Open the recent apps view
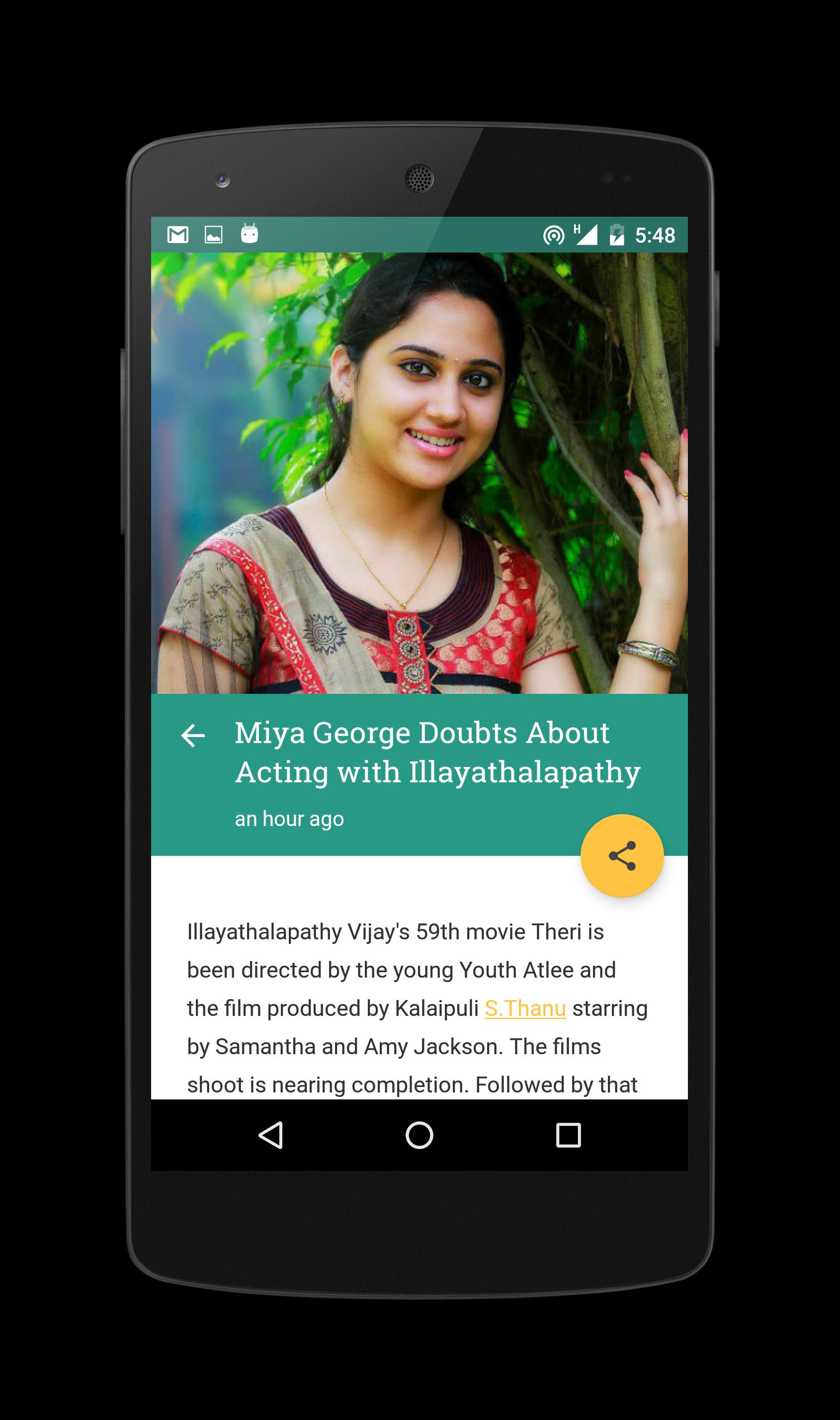The image size is (840, 1420). click(568, 1135)
